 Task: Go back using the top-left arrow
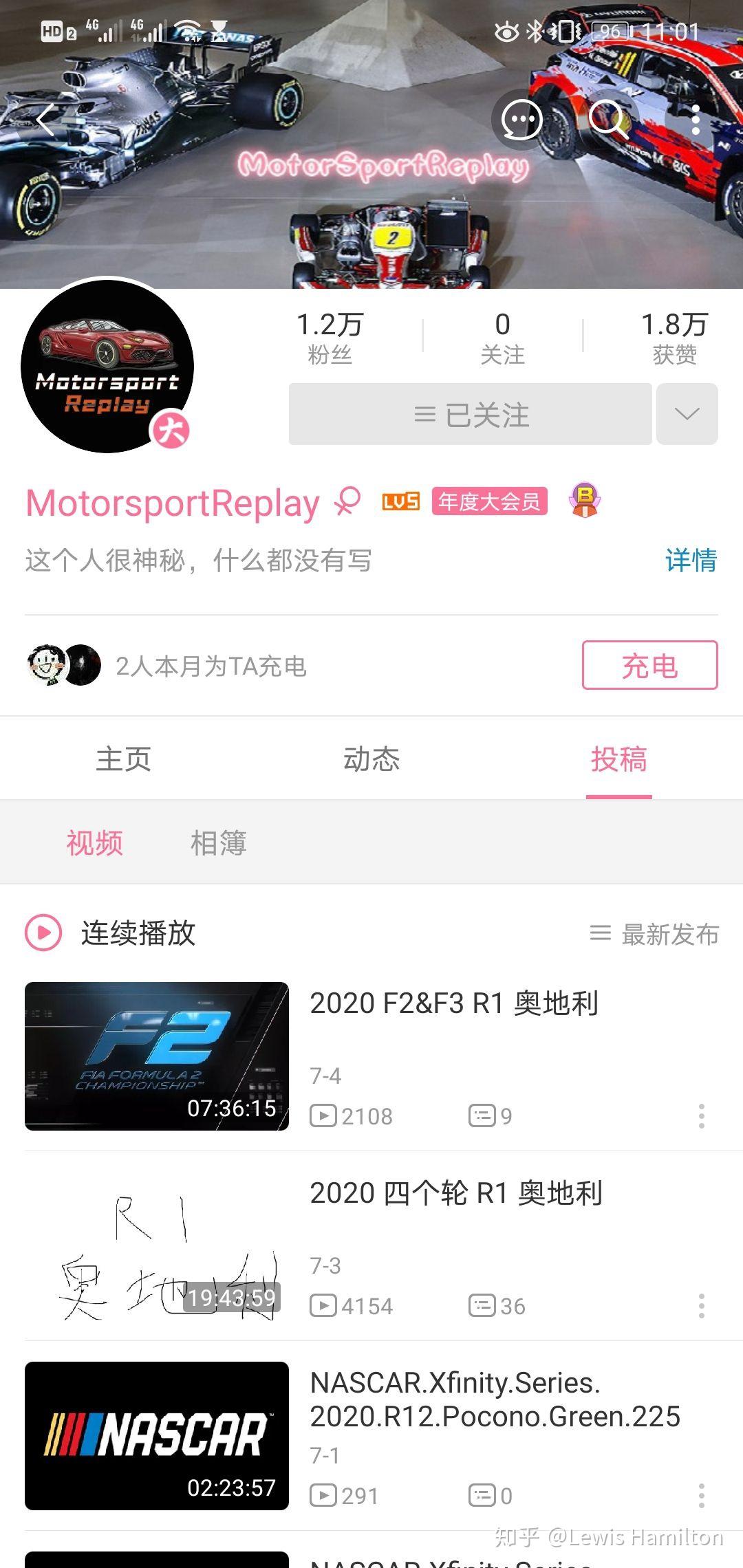pyautogui.click(x=46, y=120)
